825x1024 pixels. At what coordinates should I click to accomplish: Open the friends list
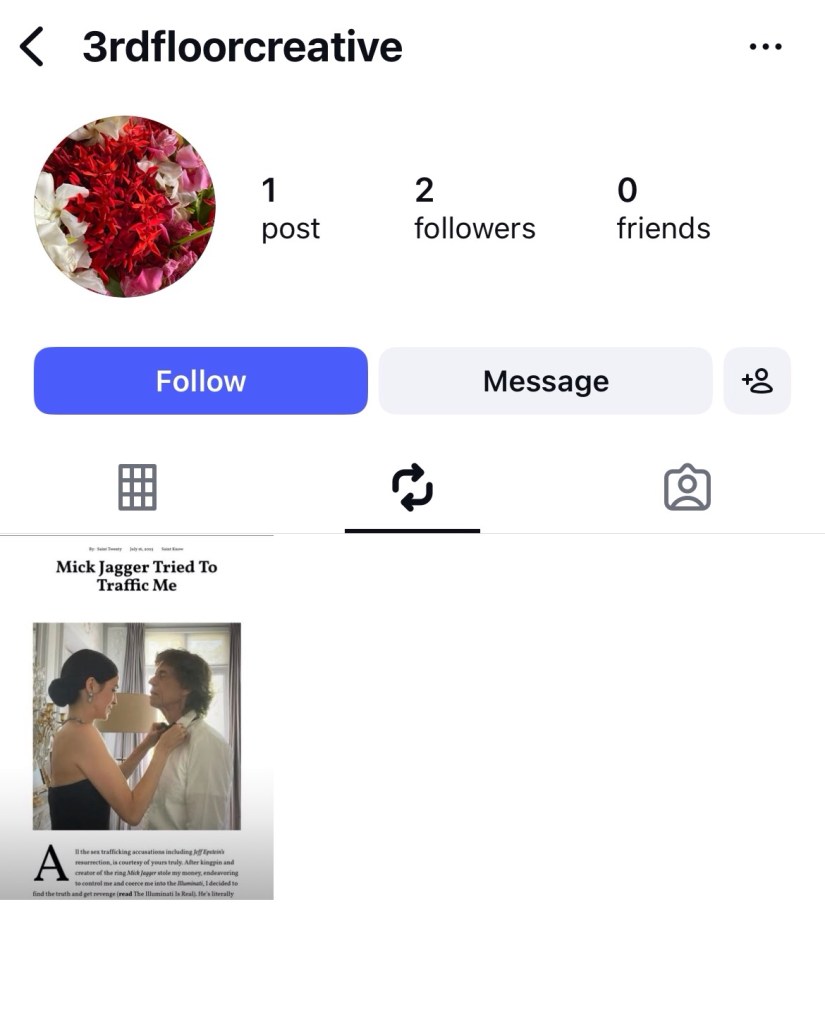point(663,208)
